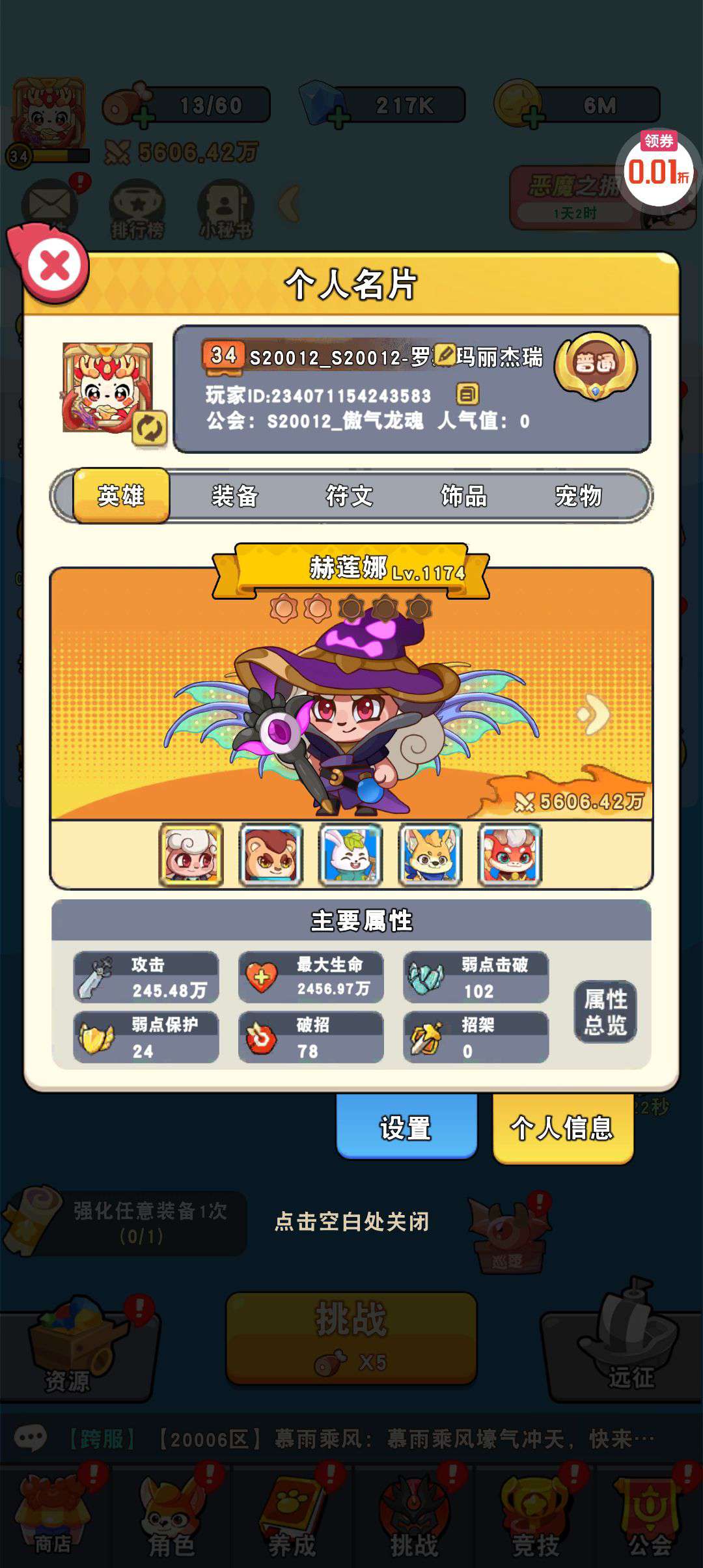The width and height of the screenshot is (703, 1568).
Task: Open the 0.01折 领券 coupon bubble
Action: (658, 167)
